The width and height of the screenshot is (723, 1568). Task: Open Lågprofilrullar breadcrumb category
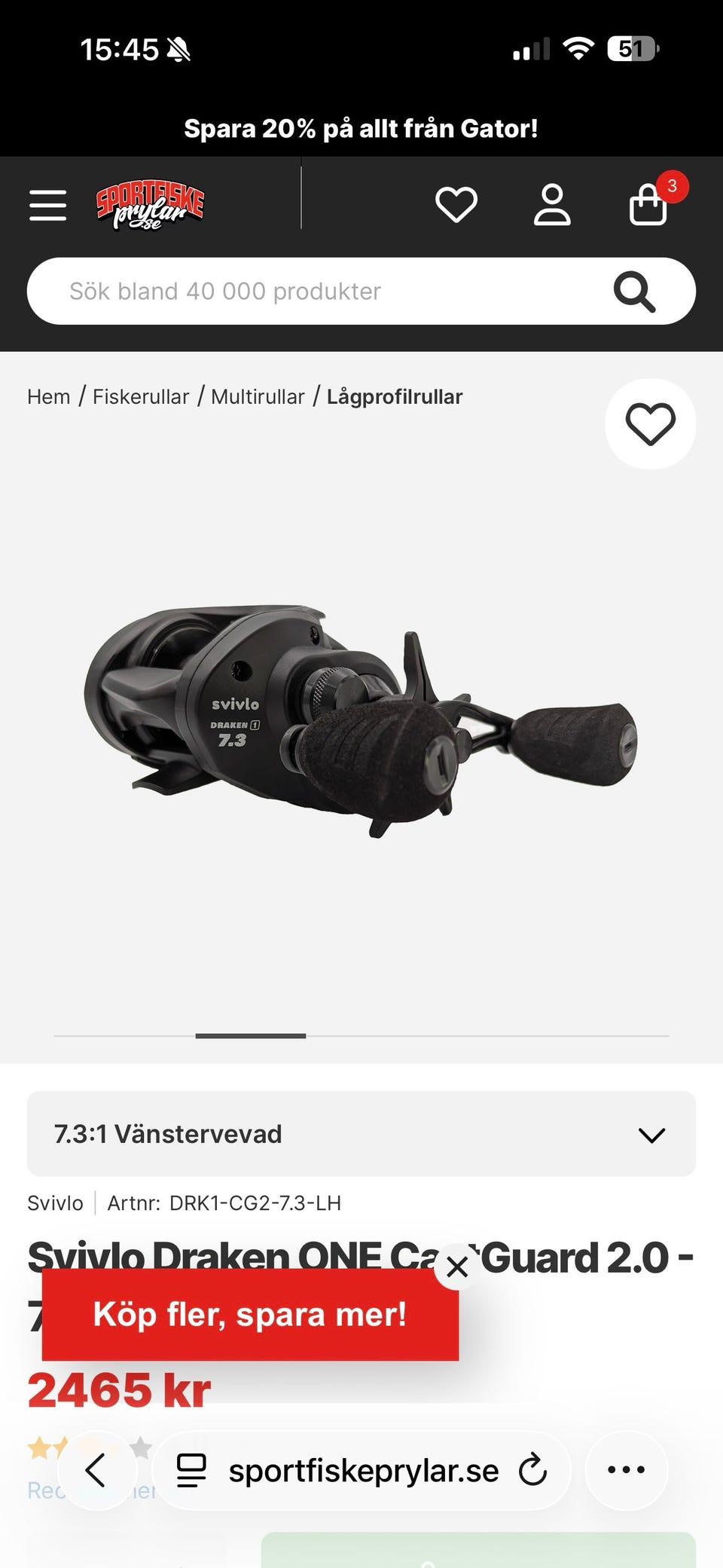tap(395, 397)
